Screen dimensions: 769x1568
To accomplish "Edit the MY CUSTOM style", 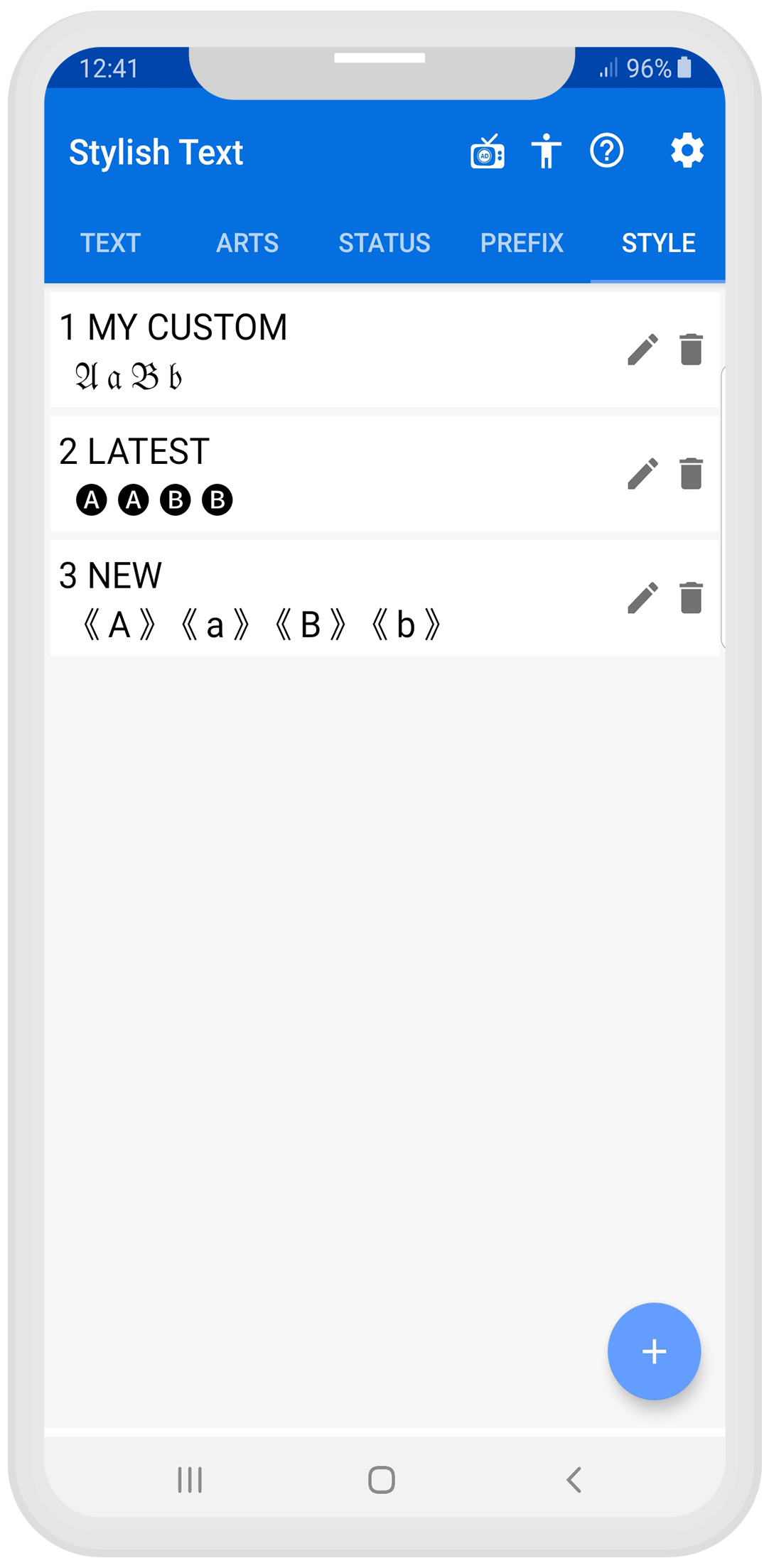I will point(642,350).
